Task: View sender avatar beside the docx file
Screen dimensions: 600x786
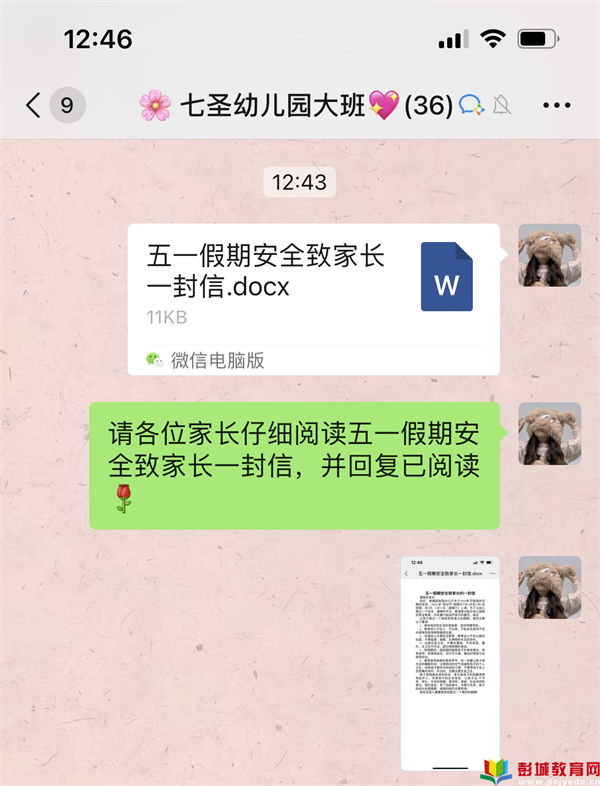Action: click(x=549, y=256)
